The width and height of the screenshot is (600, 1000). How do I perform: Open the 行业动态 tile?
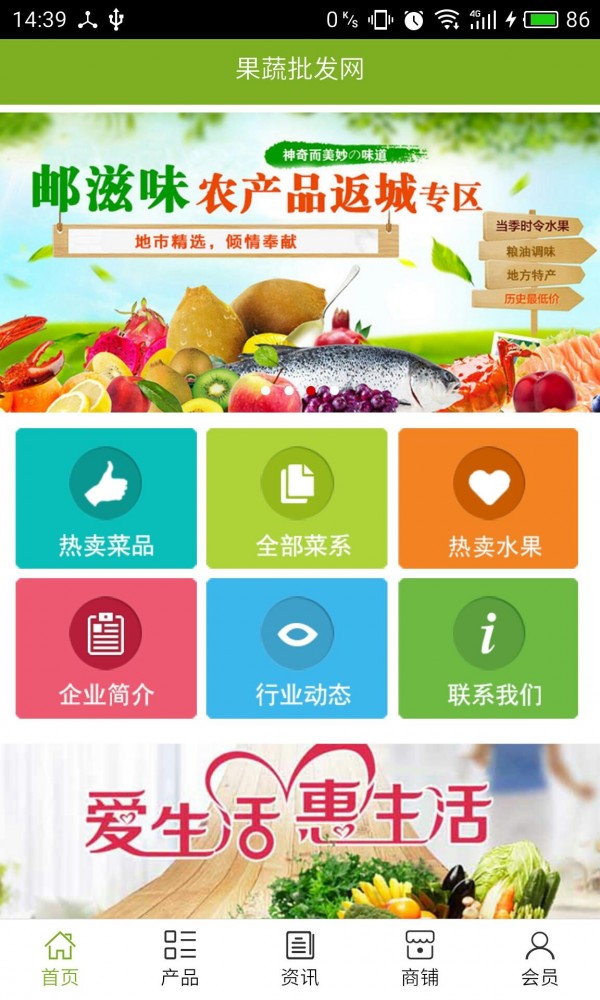[297, 648]
